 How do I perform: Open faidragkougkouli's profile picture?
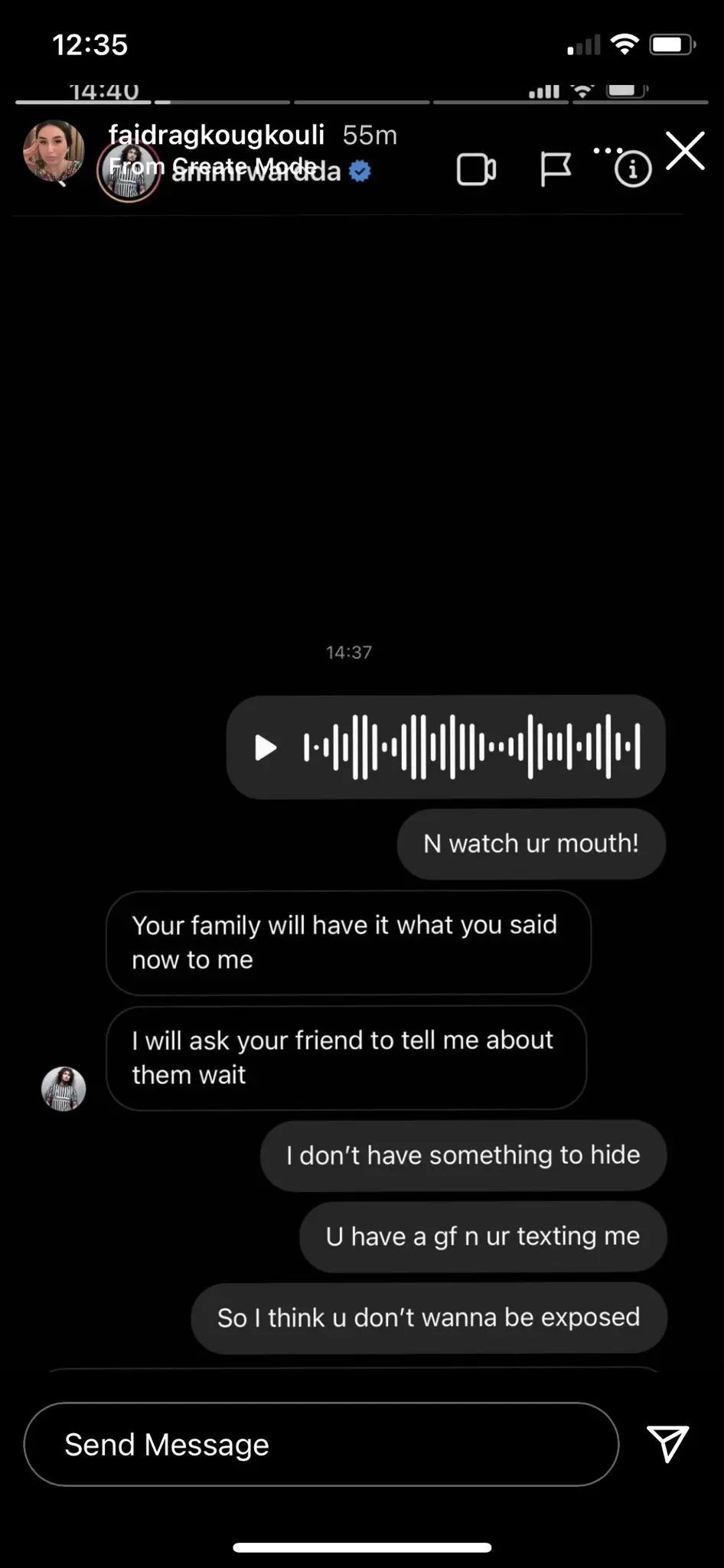(x=54, y=151)
